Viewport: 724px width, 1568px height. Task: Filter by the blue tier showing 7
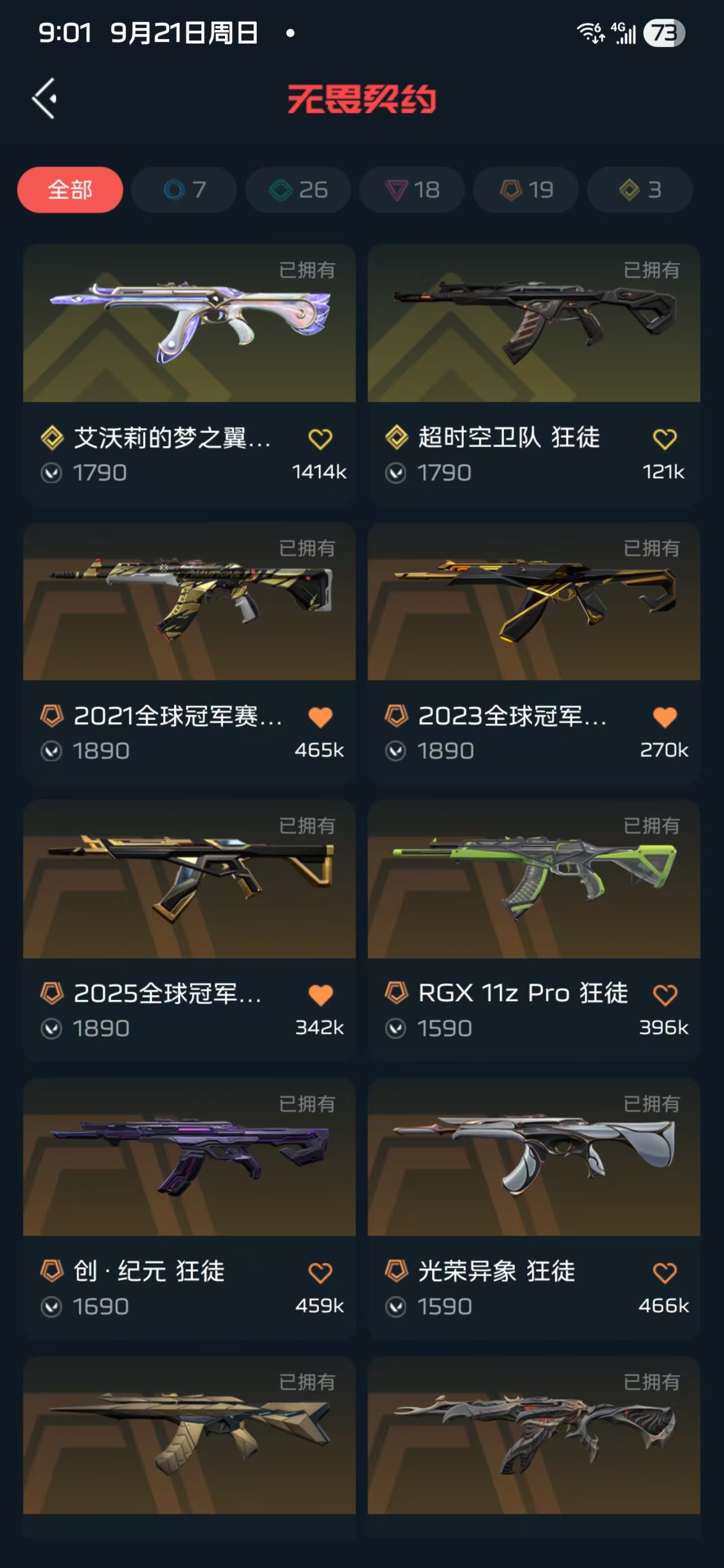[x=184, y=190]
